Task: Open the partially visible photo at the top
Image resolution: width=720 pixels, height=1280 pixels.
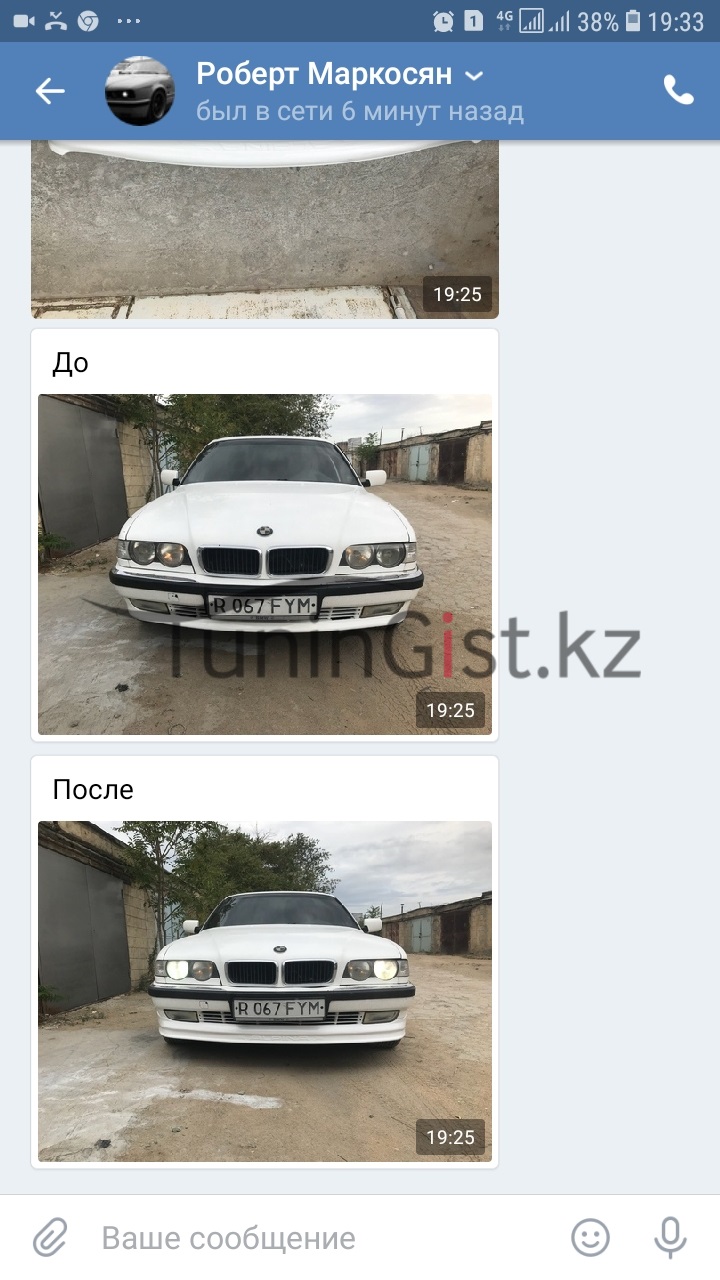Action: coord(264,230)
